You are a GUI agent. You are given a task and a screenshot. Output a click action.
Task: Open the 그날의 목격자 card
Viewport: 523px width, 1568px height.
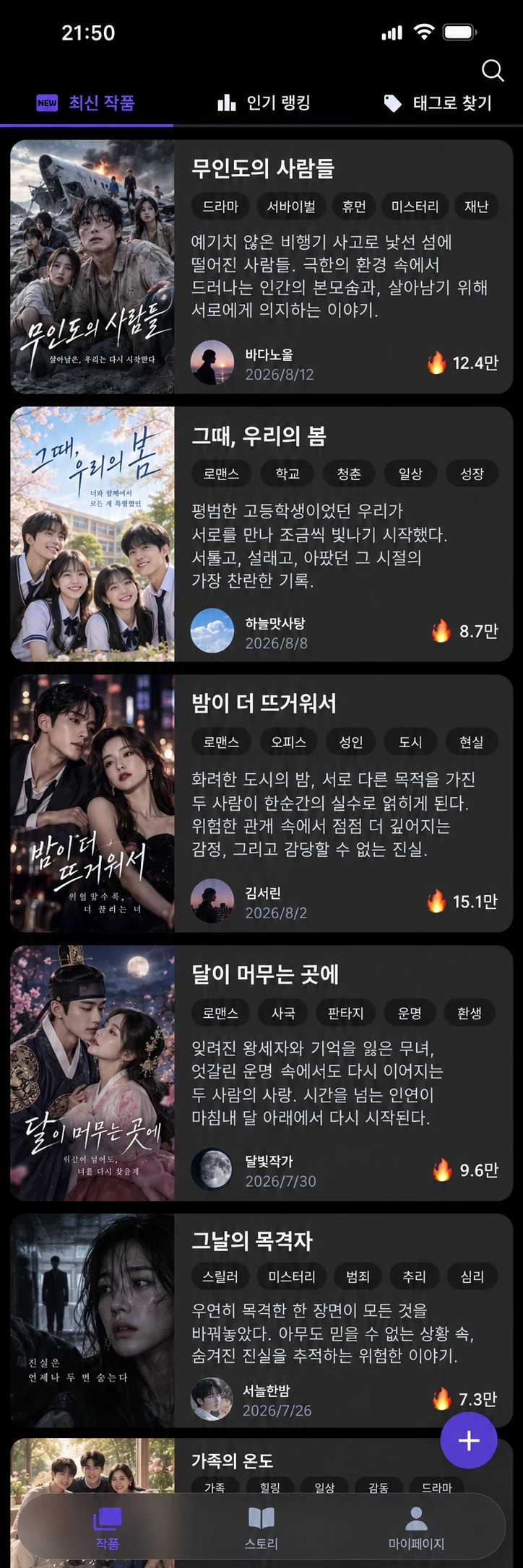261,1320
